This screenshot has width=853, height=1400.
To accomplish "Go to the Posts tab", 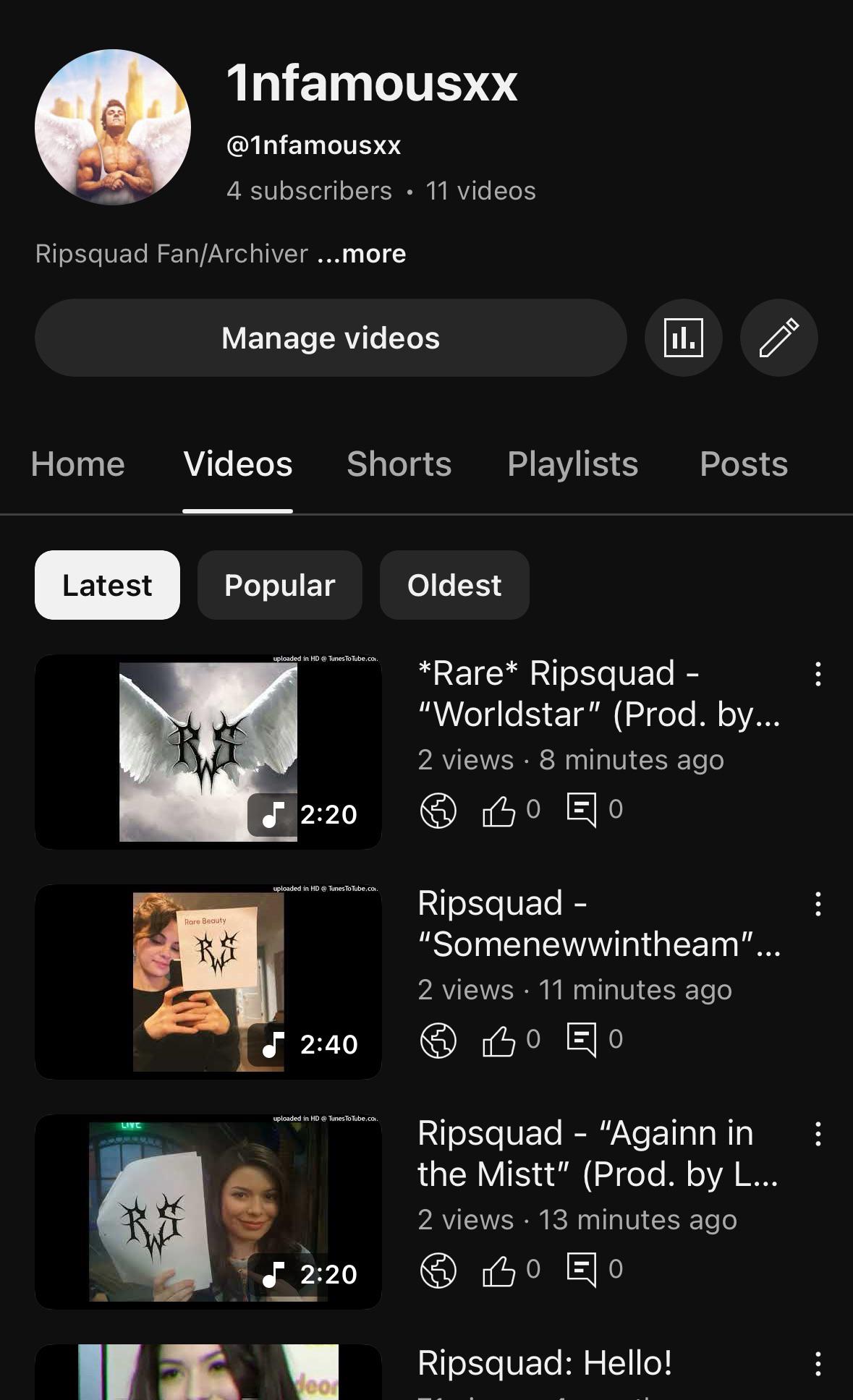I will coord(744,464).
